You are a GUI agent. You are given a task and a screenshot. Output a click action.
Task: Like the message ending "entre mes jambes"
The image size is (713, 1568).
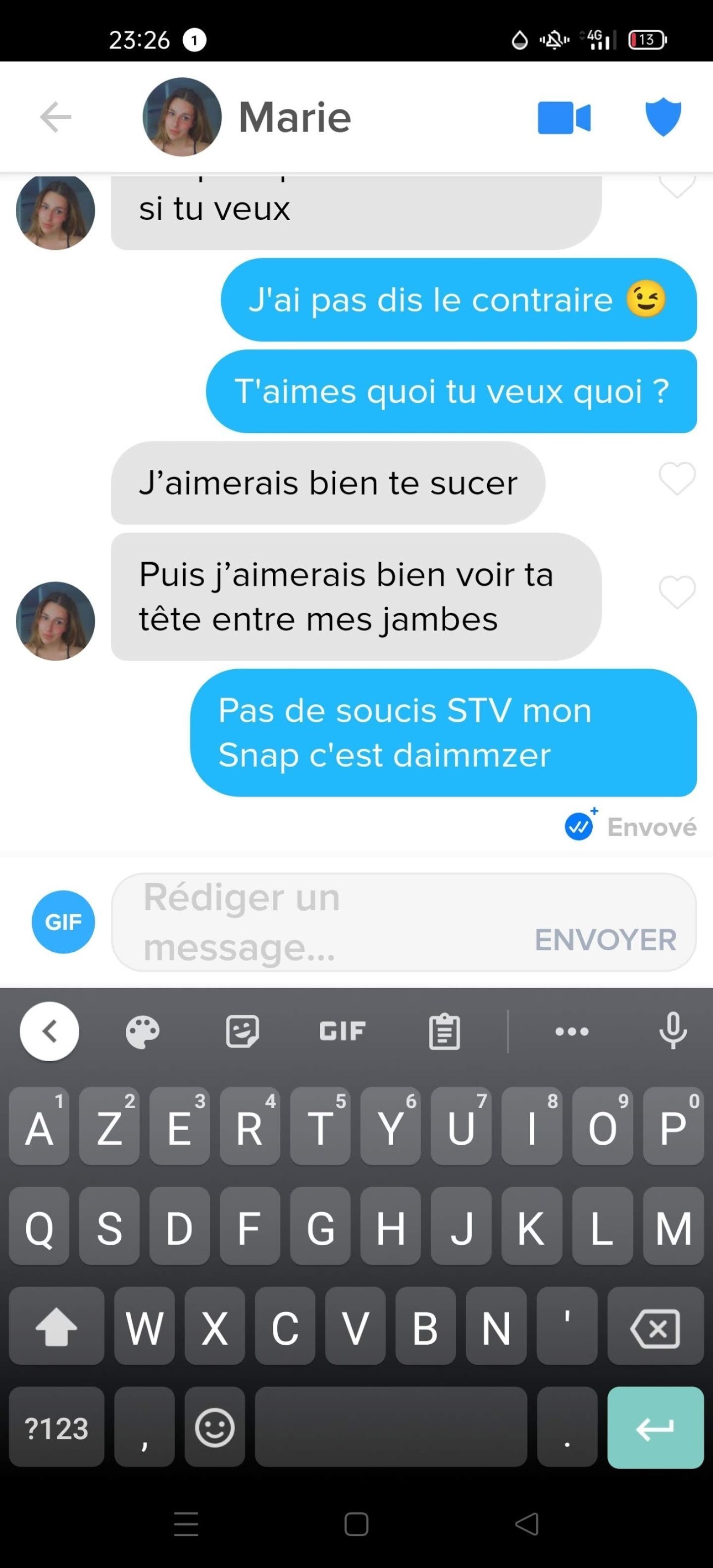click(x=677, y=591)
